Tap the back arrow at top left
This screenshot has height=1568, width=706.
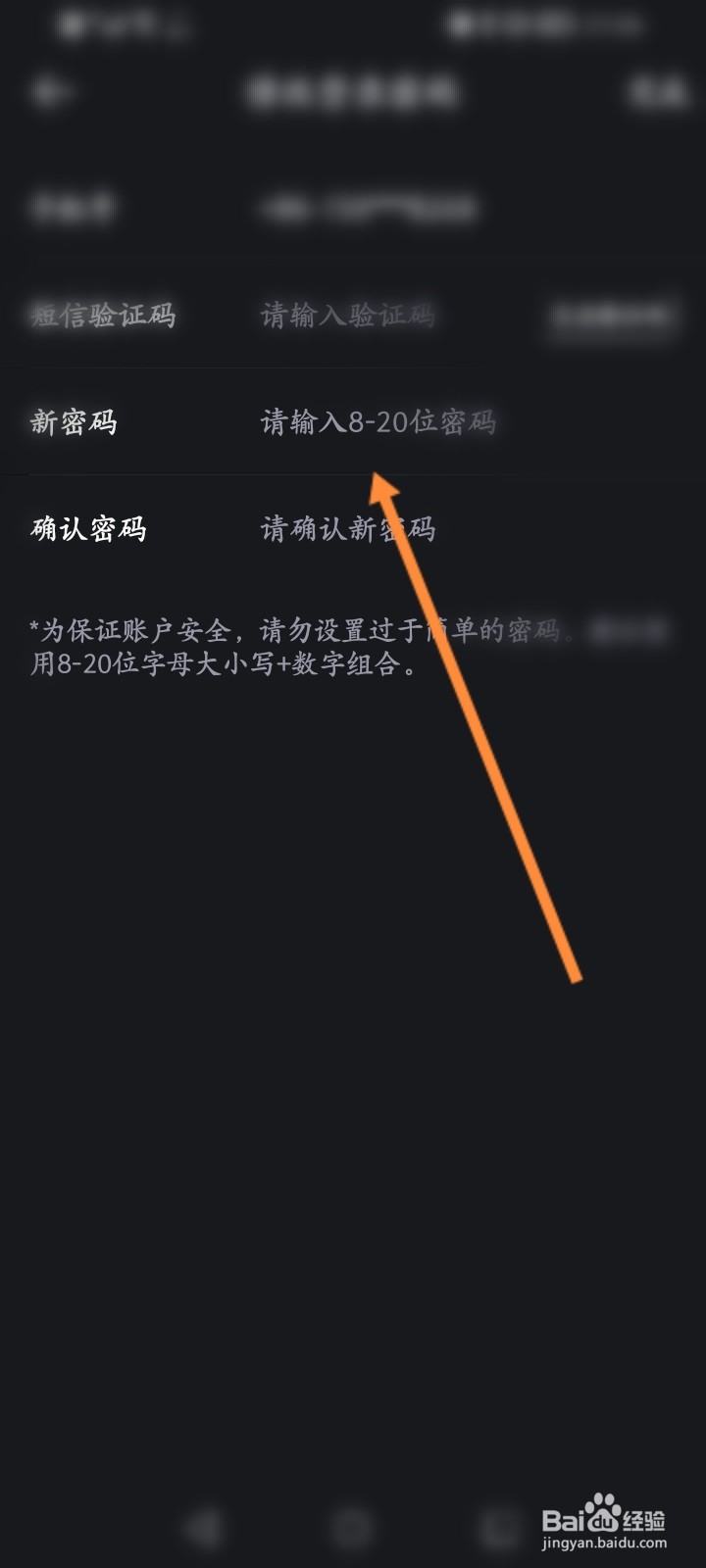point(47,94)
